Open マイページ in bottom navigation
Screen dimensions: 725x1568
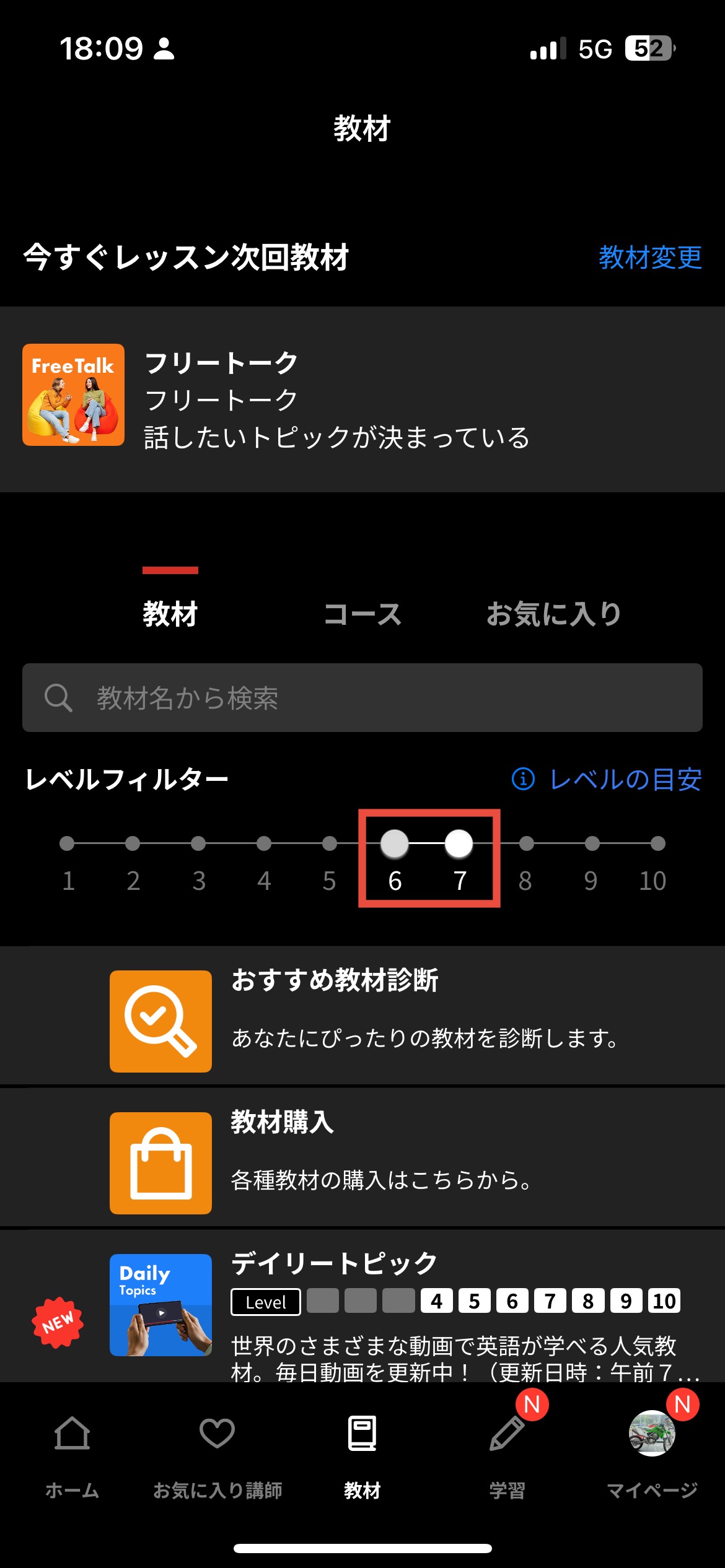point(652,1455)
